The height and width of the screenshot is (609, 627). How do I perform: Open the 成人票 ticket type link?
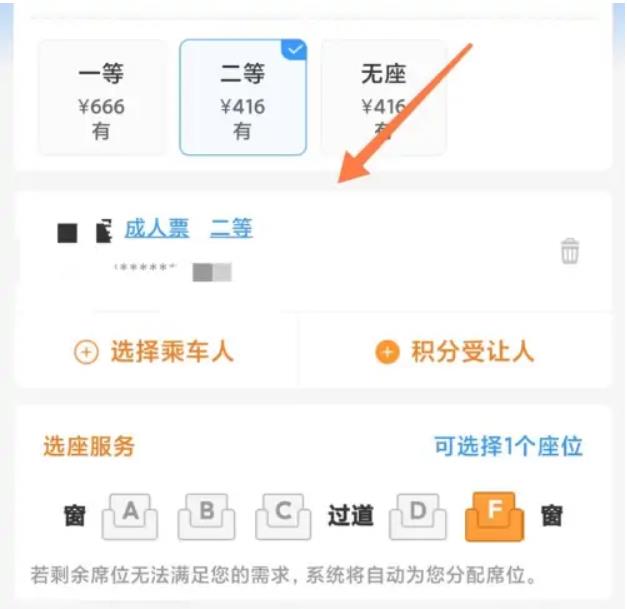156,229
